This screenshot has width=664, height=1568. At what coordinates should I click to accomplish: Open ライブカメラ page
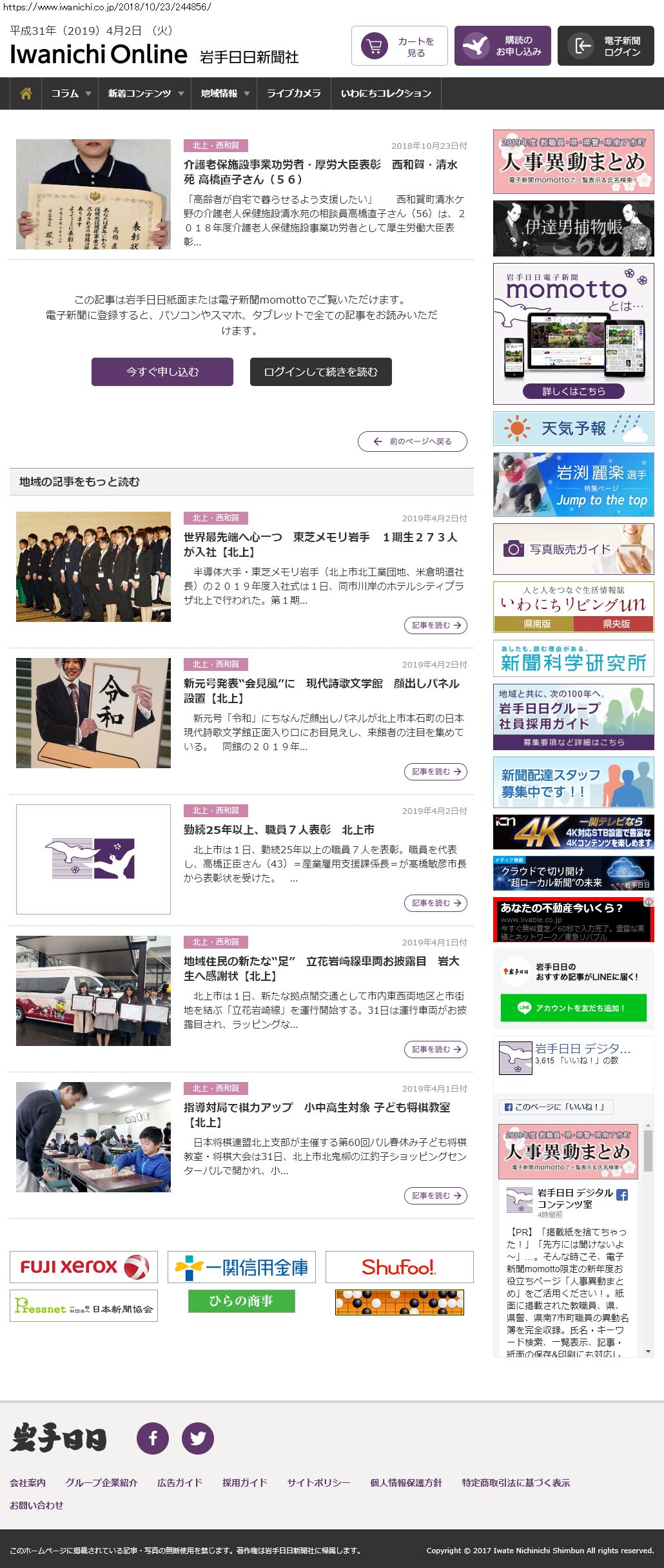[x=293, y=93]
